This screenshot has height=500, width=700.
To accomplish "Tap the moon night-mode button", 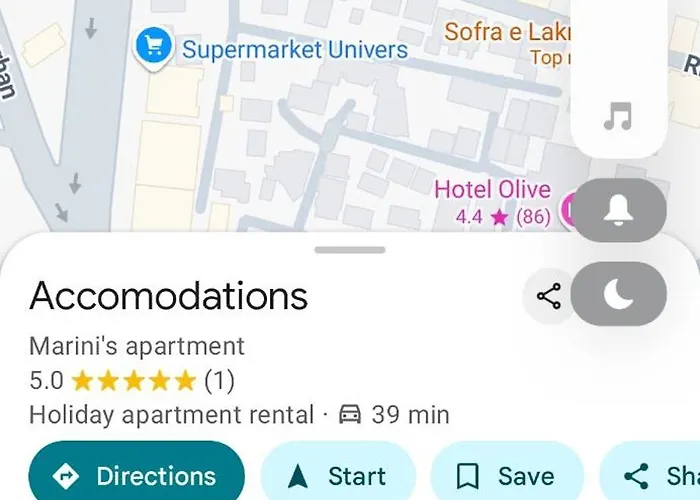I will click(618, 294).
